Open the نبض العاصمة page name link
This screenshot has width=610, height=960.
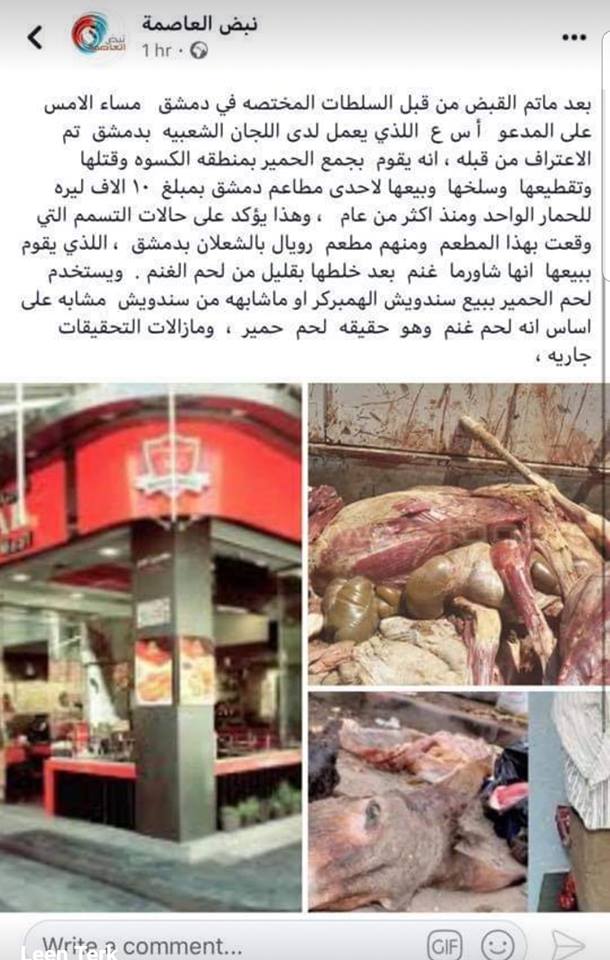(199, 23)
